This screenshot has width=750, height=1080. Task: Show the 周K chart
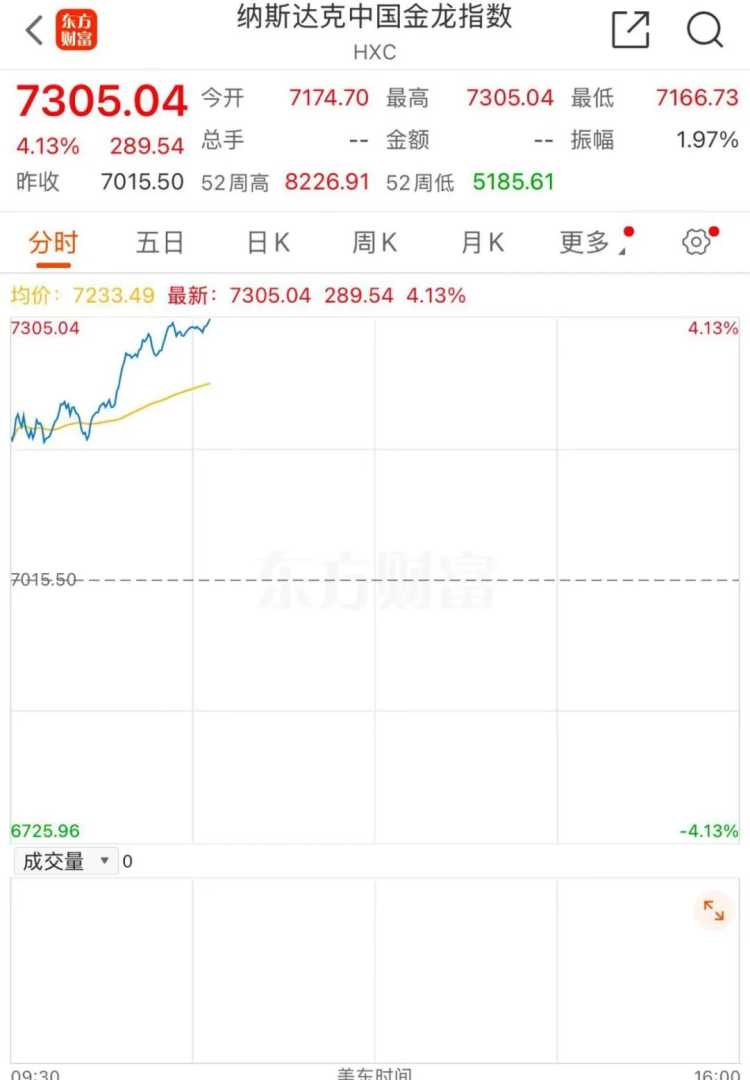(375, 242)
